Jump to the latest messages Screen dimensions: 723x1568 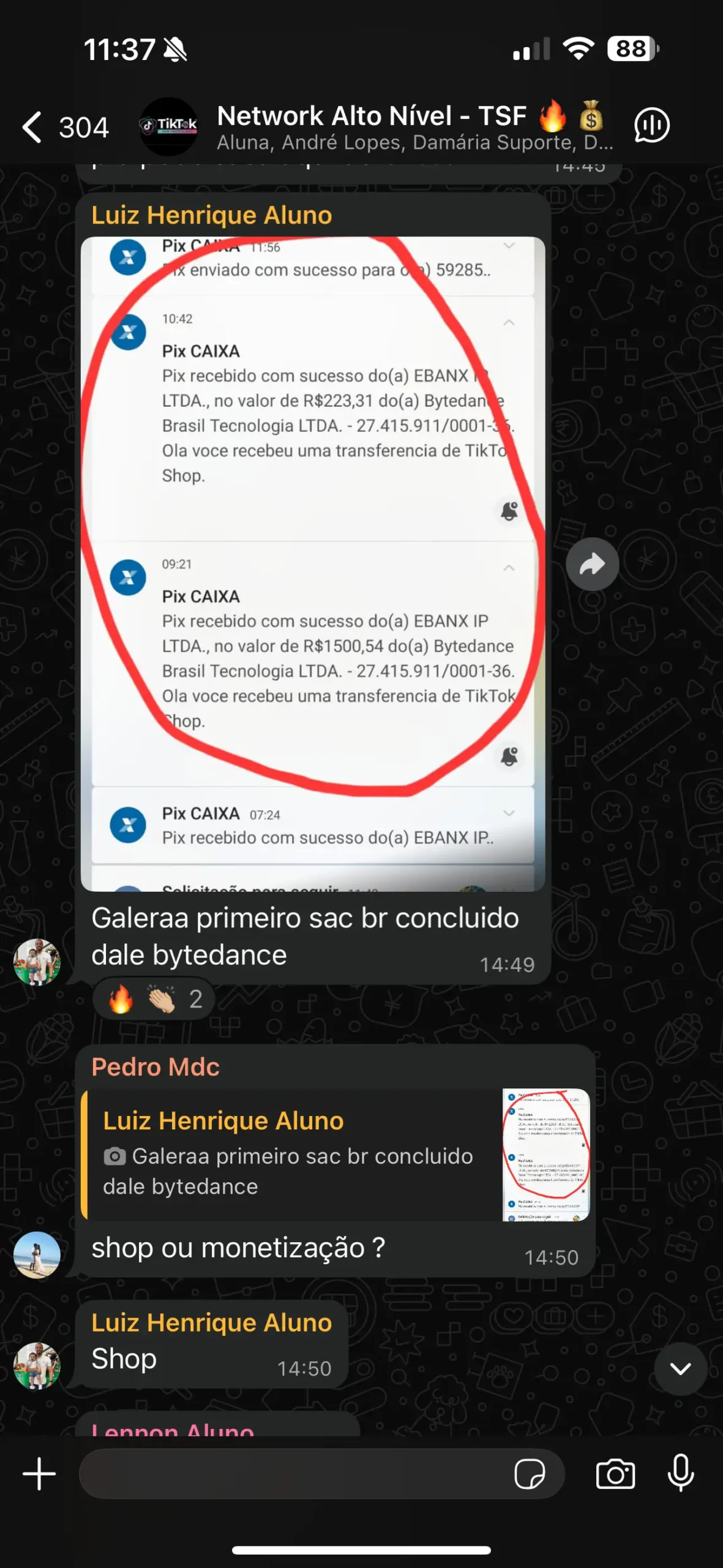[680, 1368]
